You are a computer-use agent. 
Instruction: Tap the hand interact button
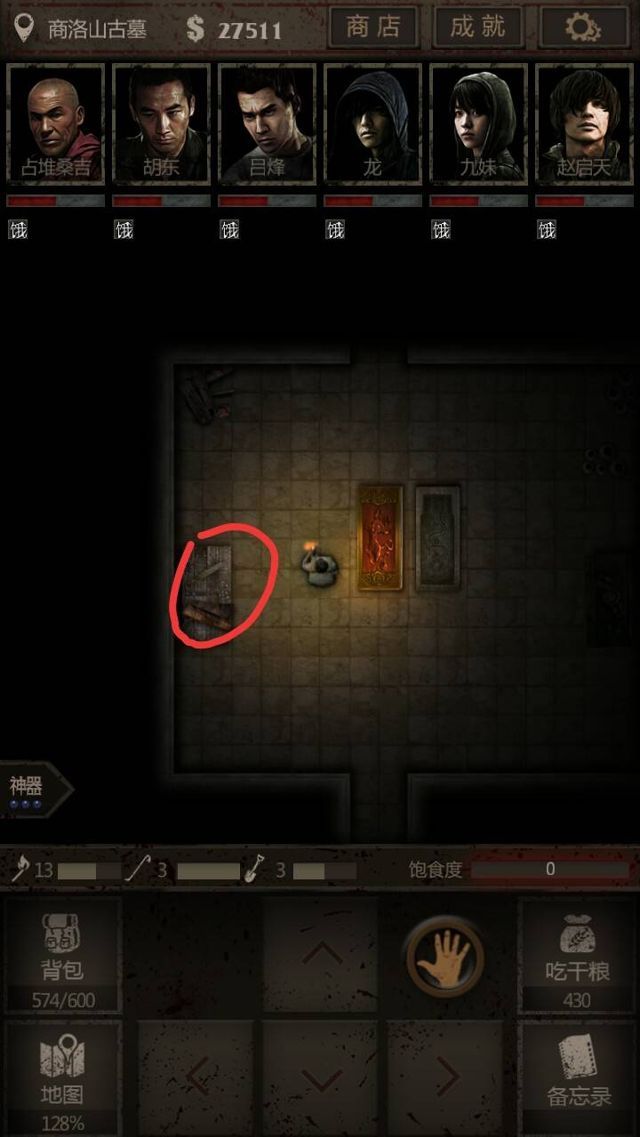(444, 957)
